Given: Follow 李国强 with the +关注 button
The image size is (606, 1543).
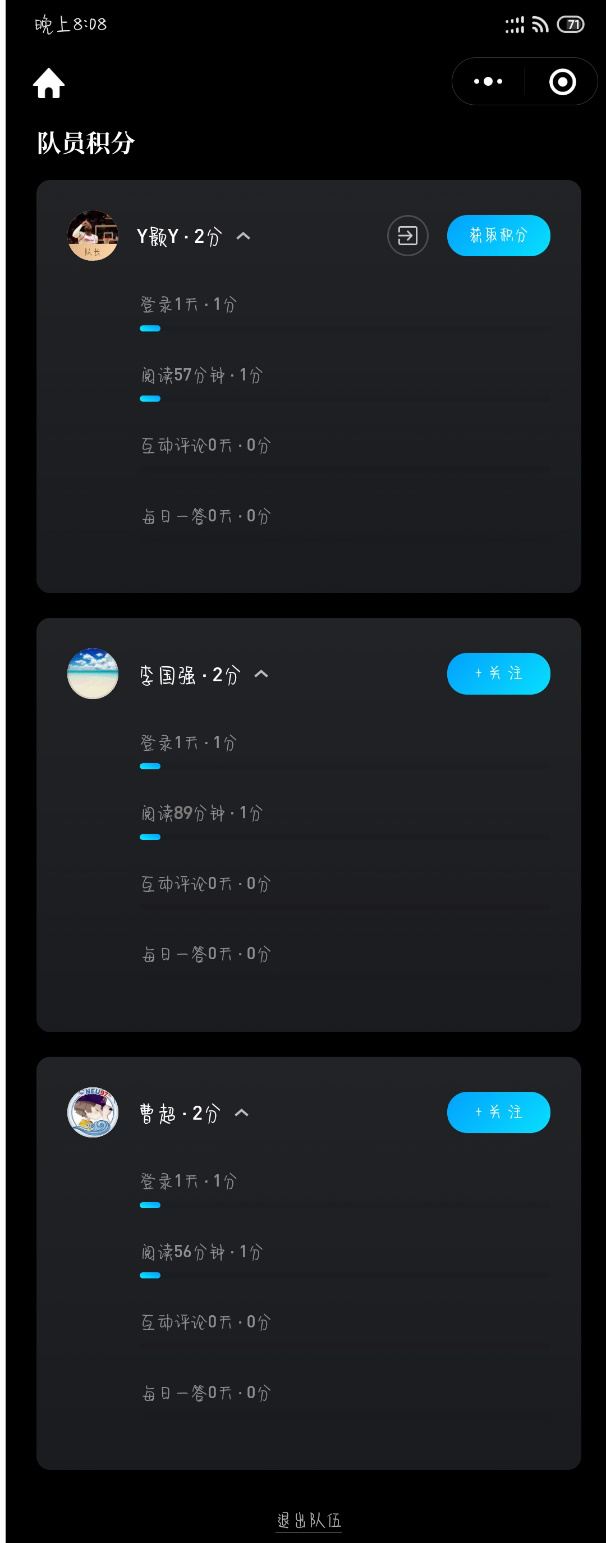Looking at the screenshot, I should click(x=498, y=674).
